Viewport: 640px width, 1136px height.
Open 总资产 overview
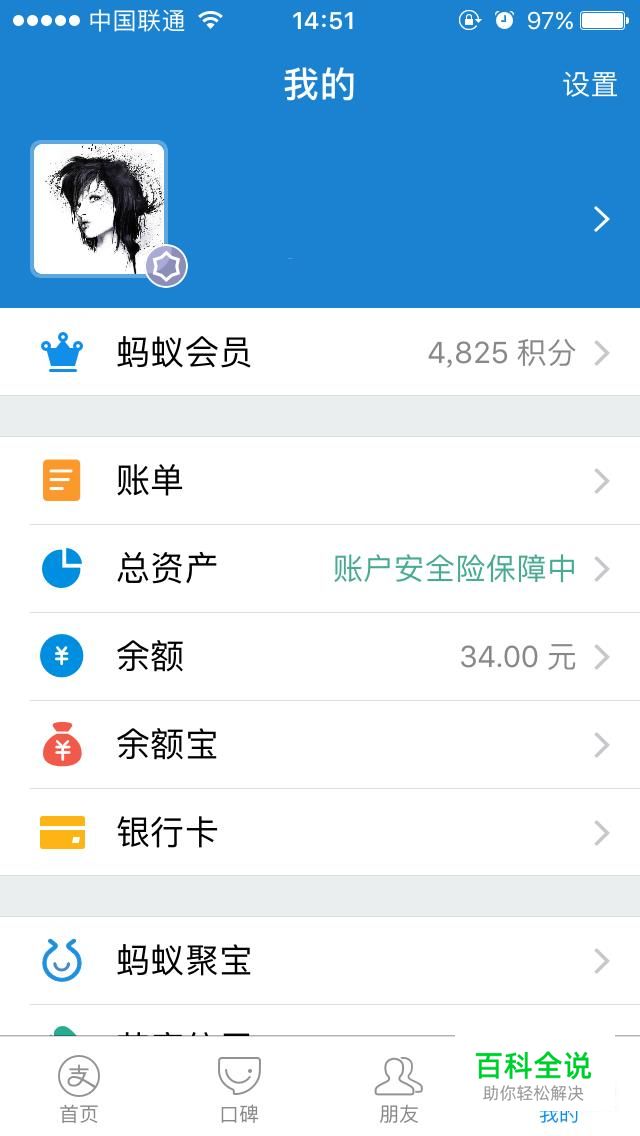pyautogui.click(x=320, y=569)
